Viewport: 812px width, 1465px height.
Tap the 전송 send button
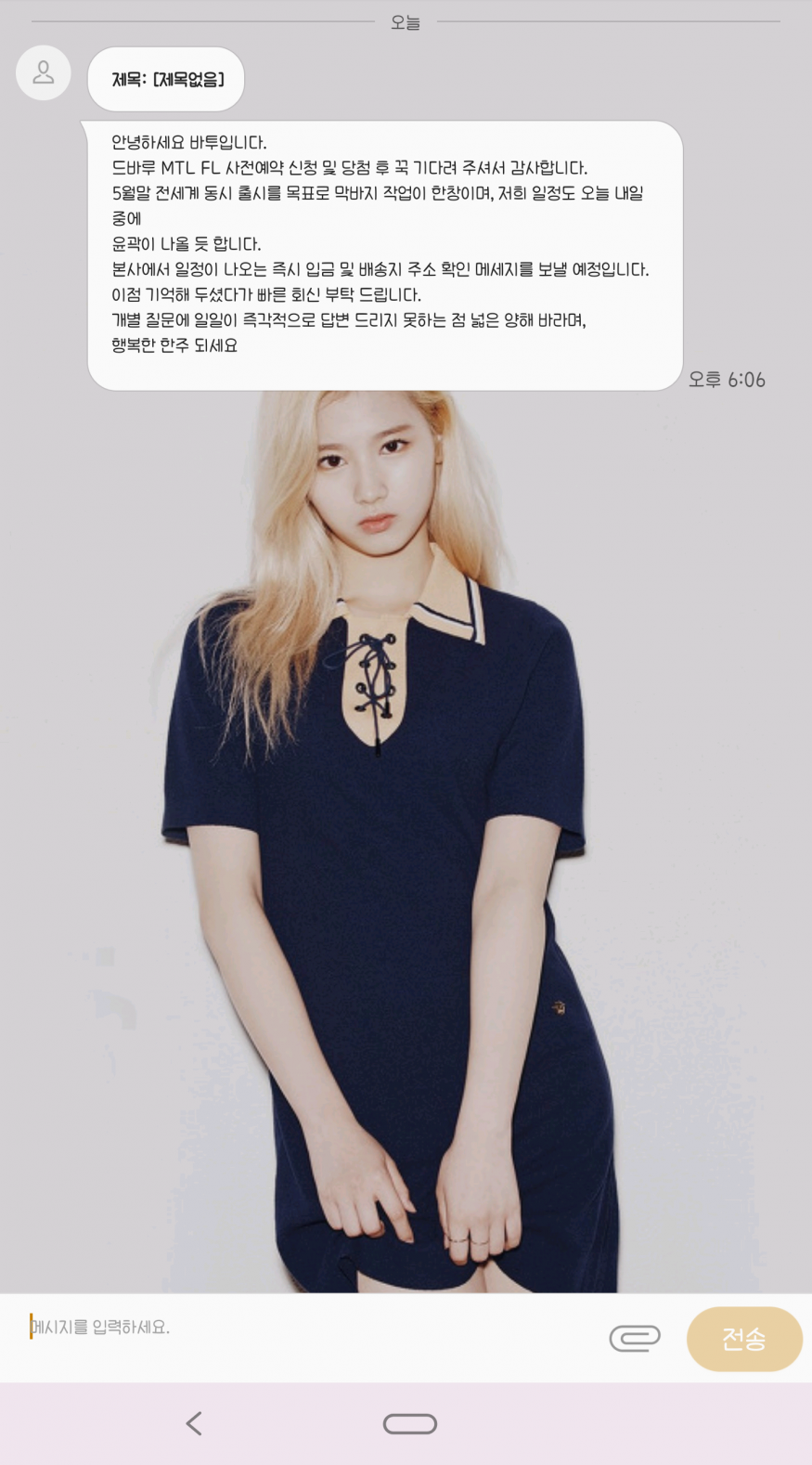pyautogui.click(x=743, y=1339)
